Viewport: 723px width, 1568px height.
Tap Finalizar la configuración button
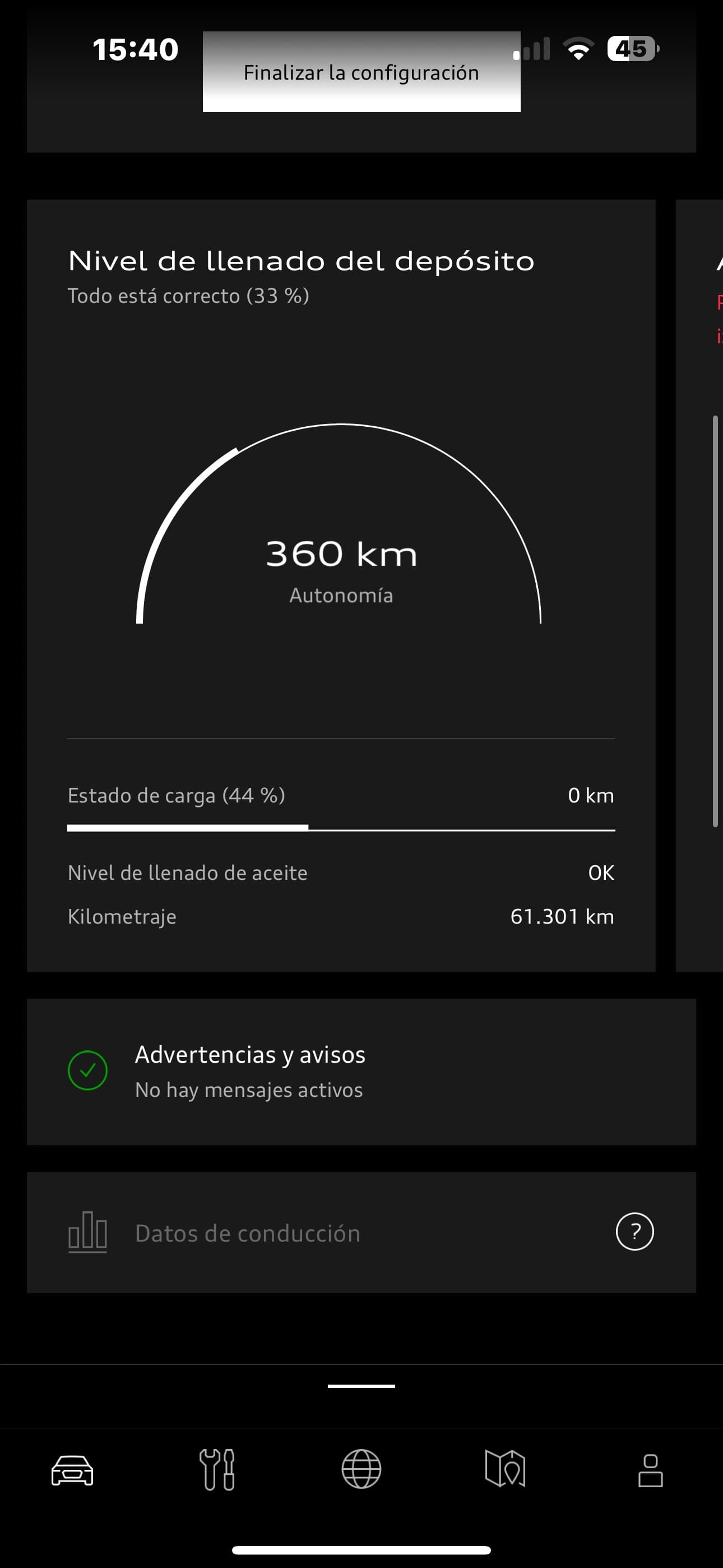361,72
